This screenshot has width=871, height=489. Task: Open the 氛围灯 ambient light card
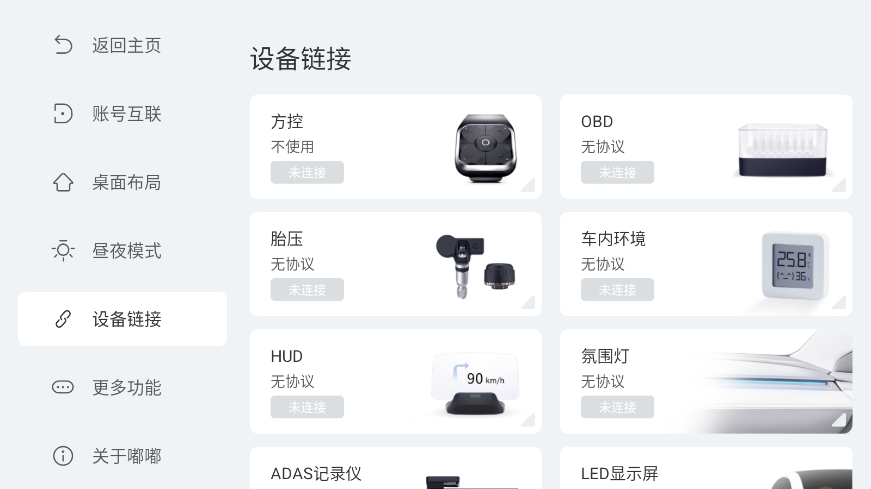[705, 381]
